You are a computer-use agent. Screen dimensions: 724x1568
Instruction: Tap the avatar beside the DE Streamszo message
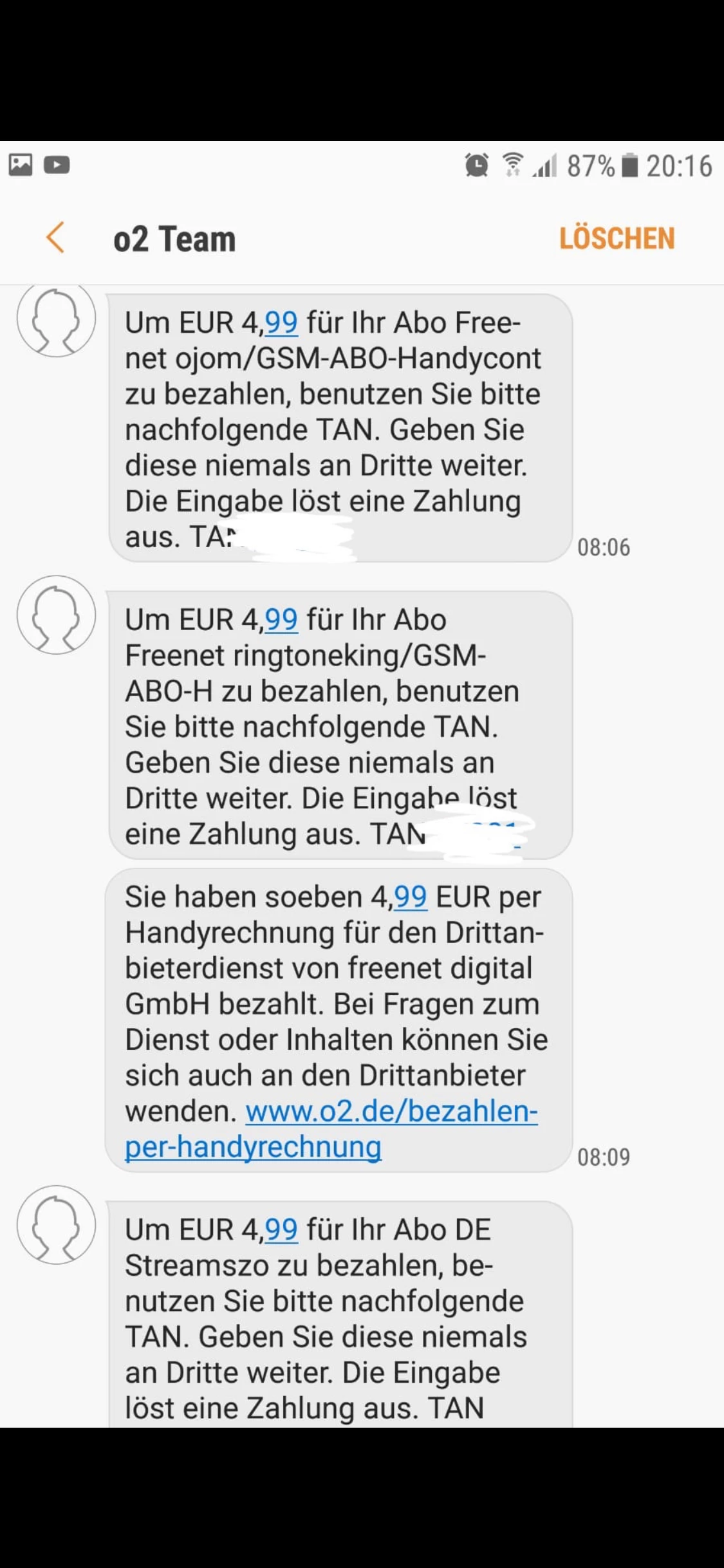pyautogui.click(x=57, y=1225)
